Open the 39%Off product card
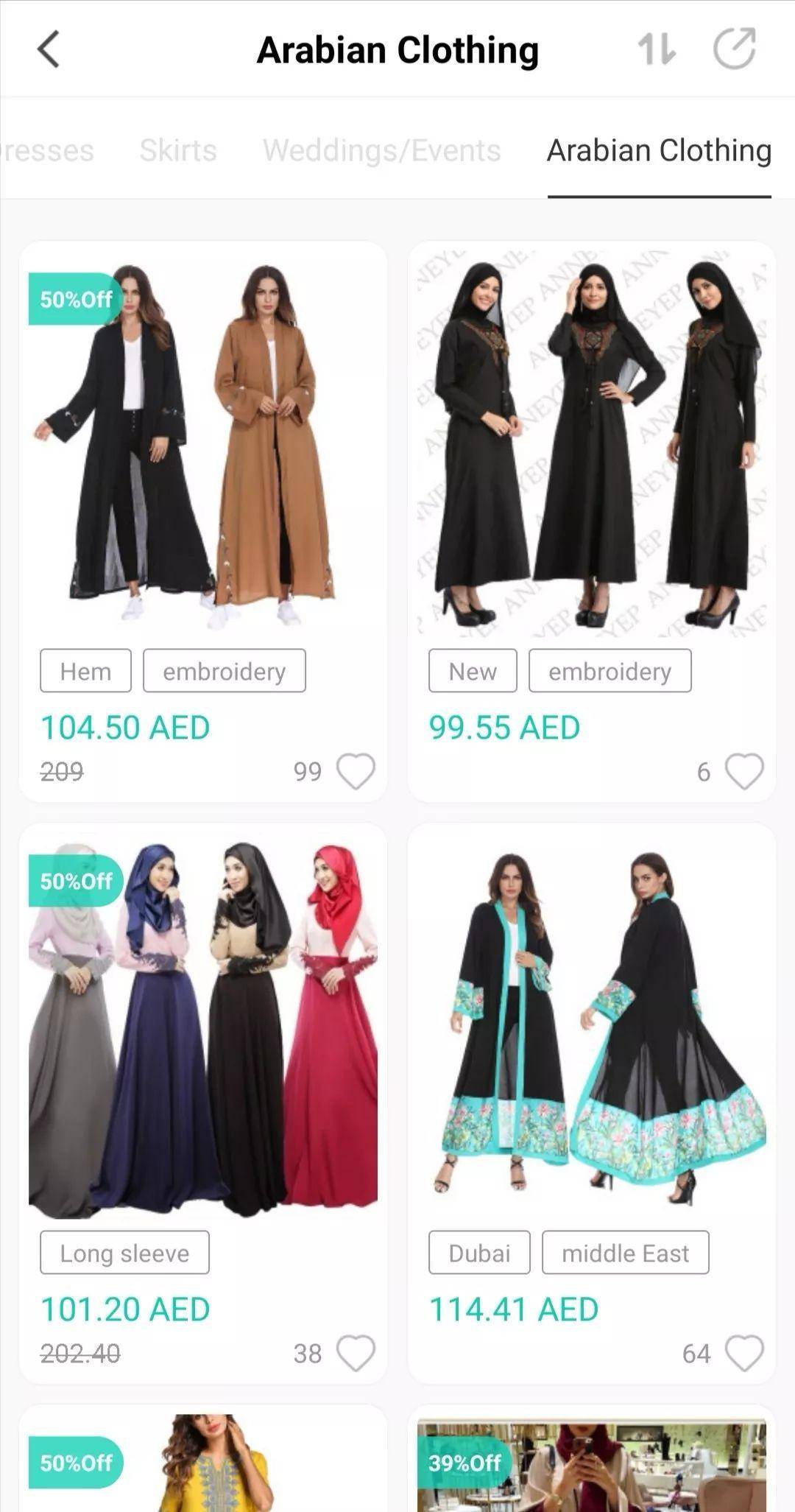Viewport: 795px width, 1512px height. coord(591,1466)
